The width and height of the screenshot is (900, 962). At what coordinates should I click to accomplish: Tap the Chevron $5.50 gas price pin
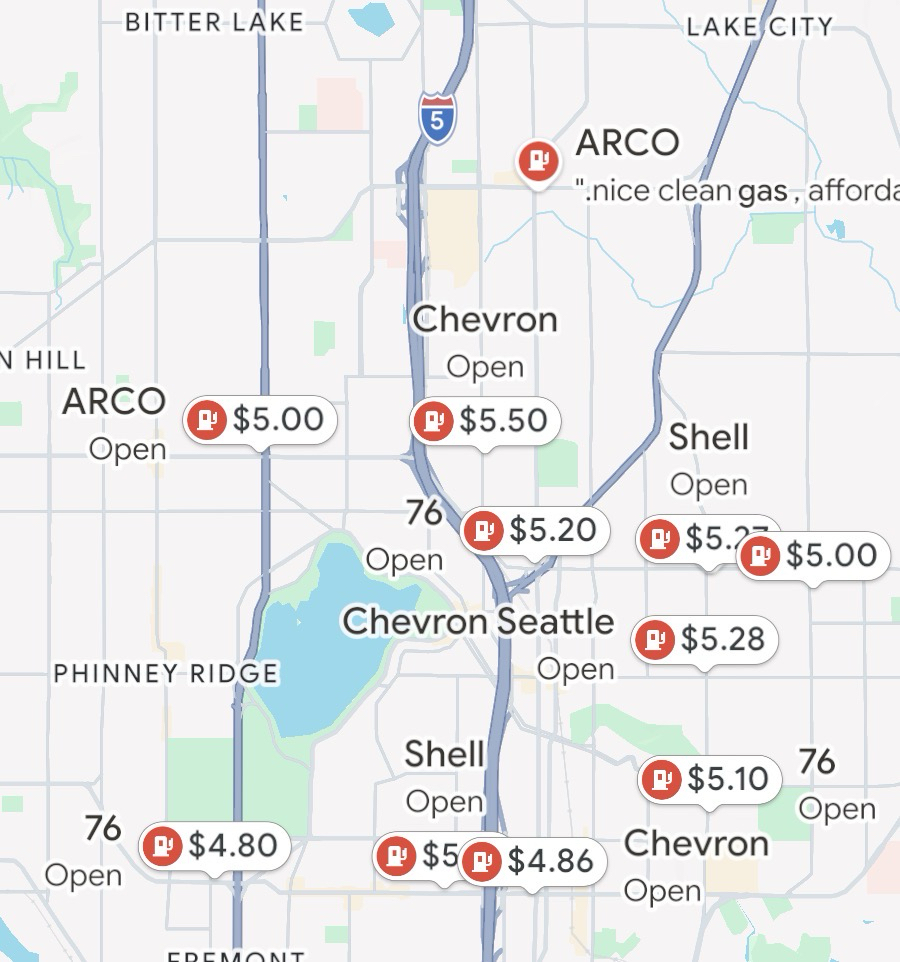point(485,420)
